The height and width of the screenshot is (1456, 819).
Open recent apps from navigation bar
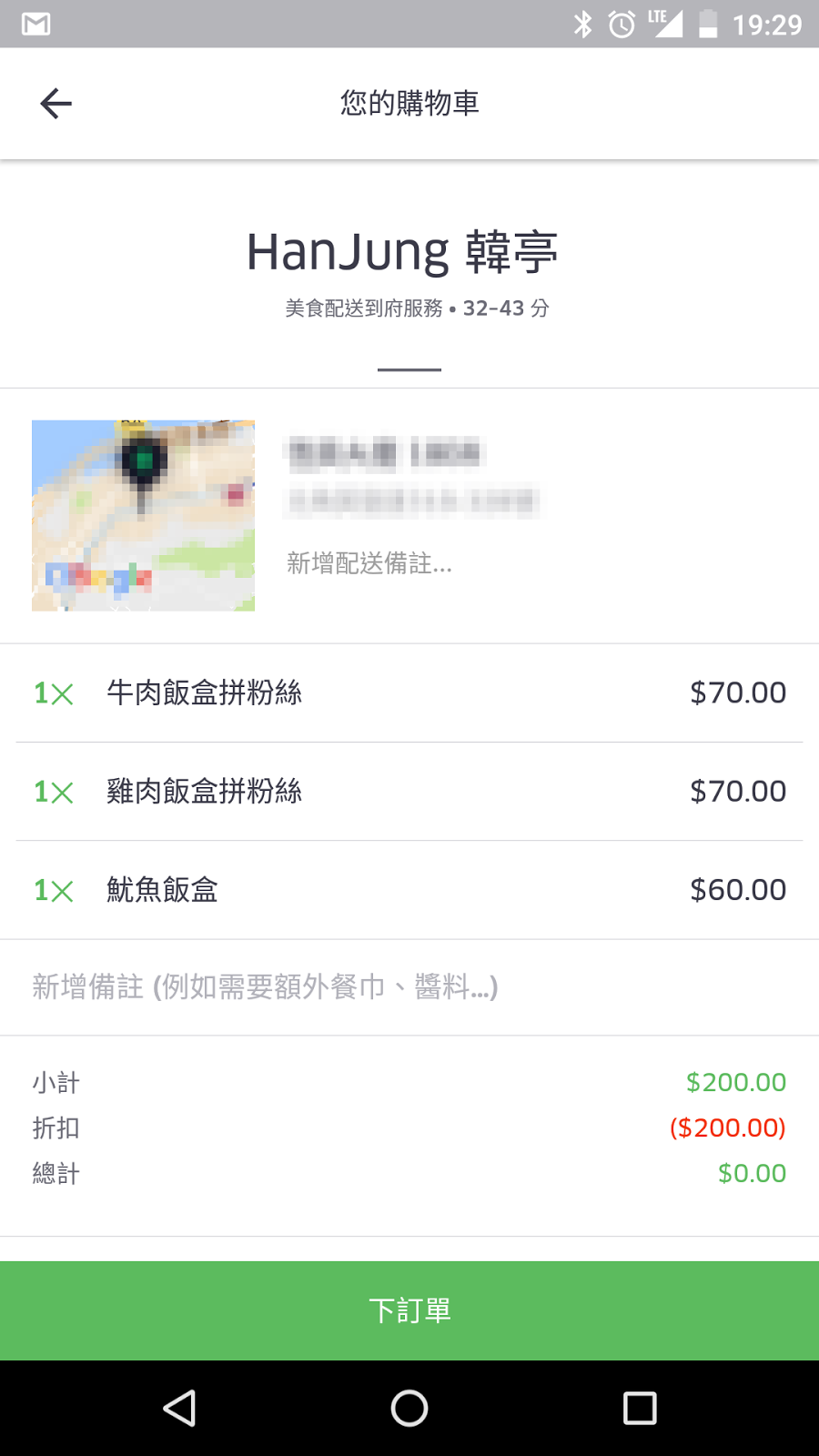(640, 1409)
